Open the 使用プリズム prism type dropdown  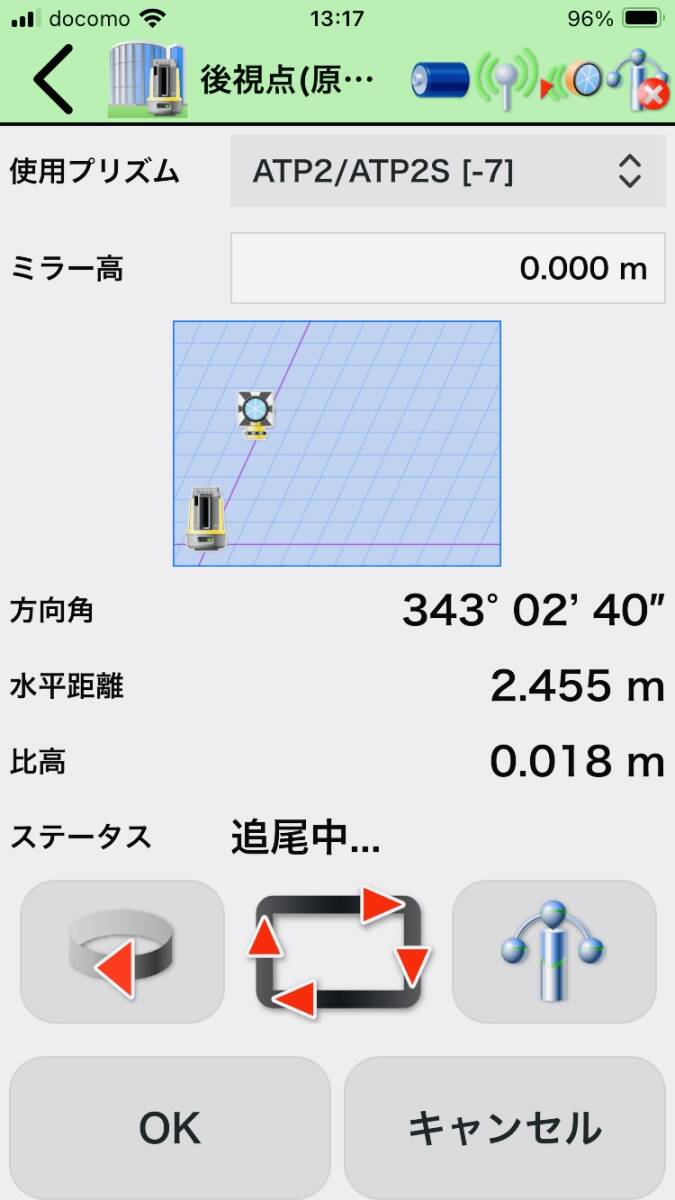click(447, 171)
